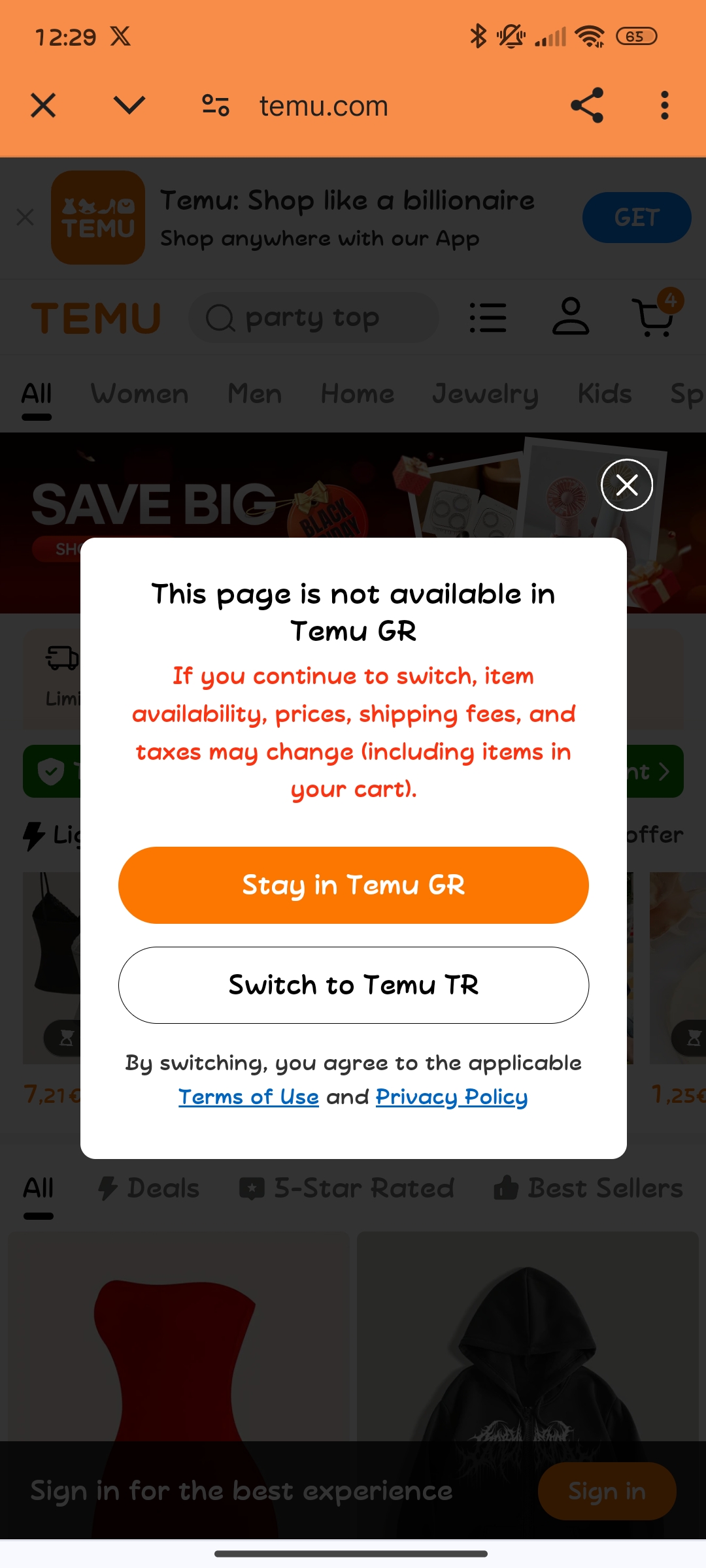The height and width of the screenshot is (1568, 706).
Task: Dismiss the region switch dialog
Action: tap(626, 485)
